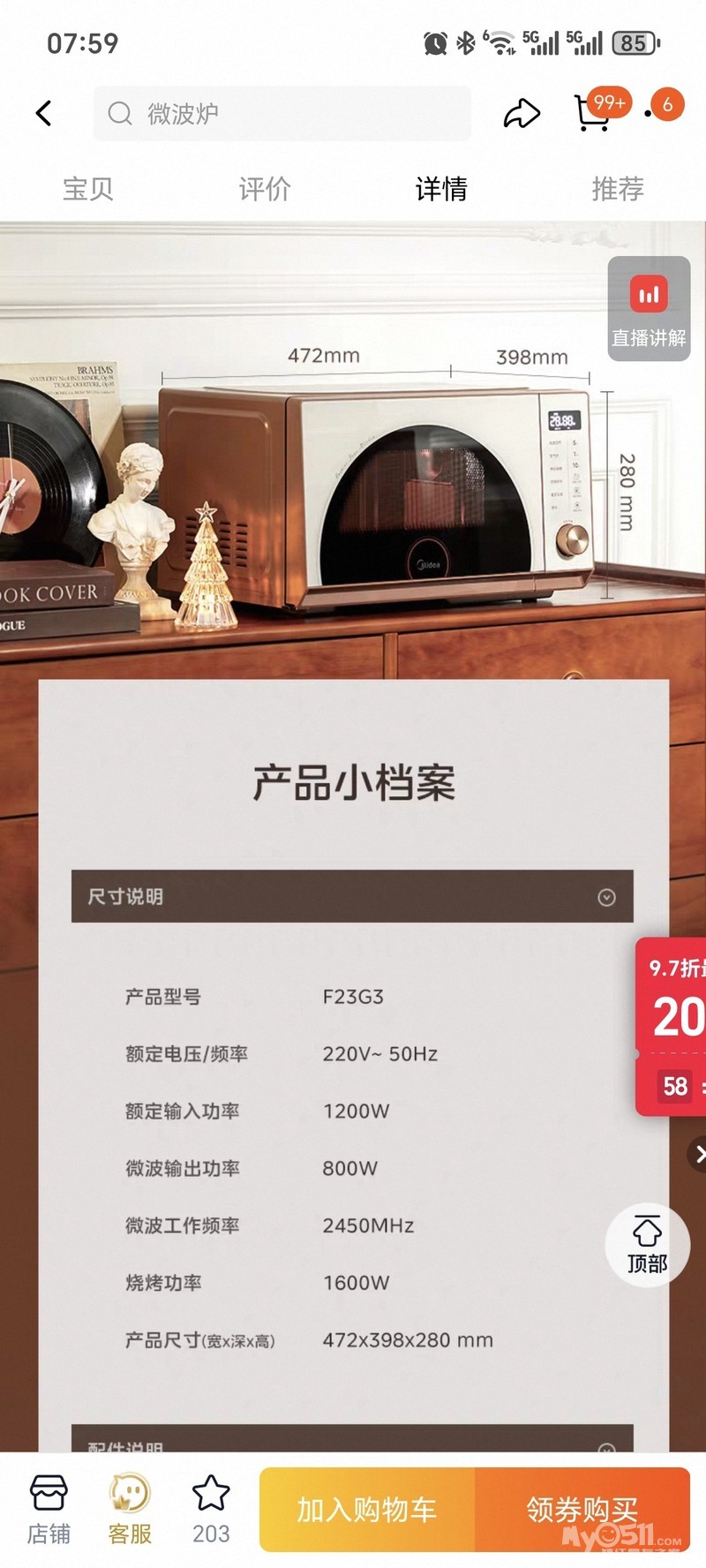Tap 加入购物车 to add to cart

click(367, 1510)
